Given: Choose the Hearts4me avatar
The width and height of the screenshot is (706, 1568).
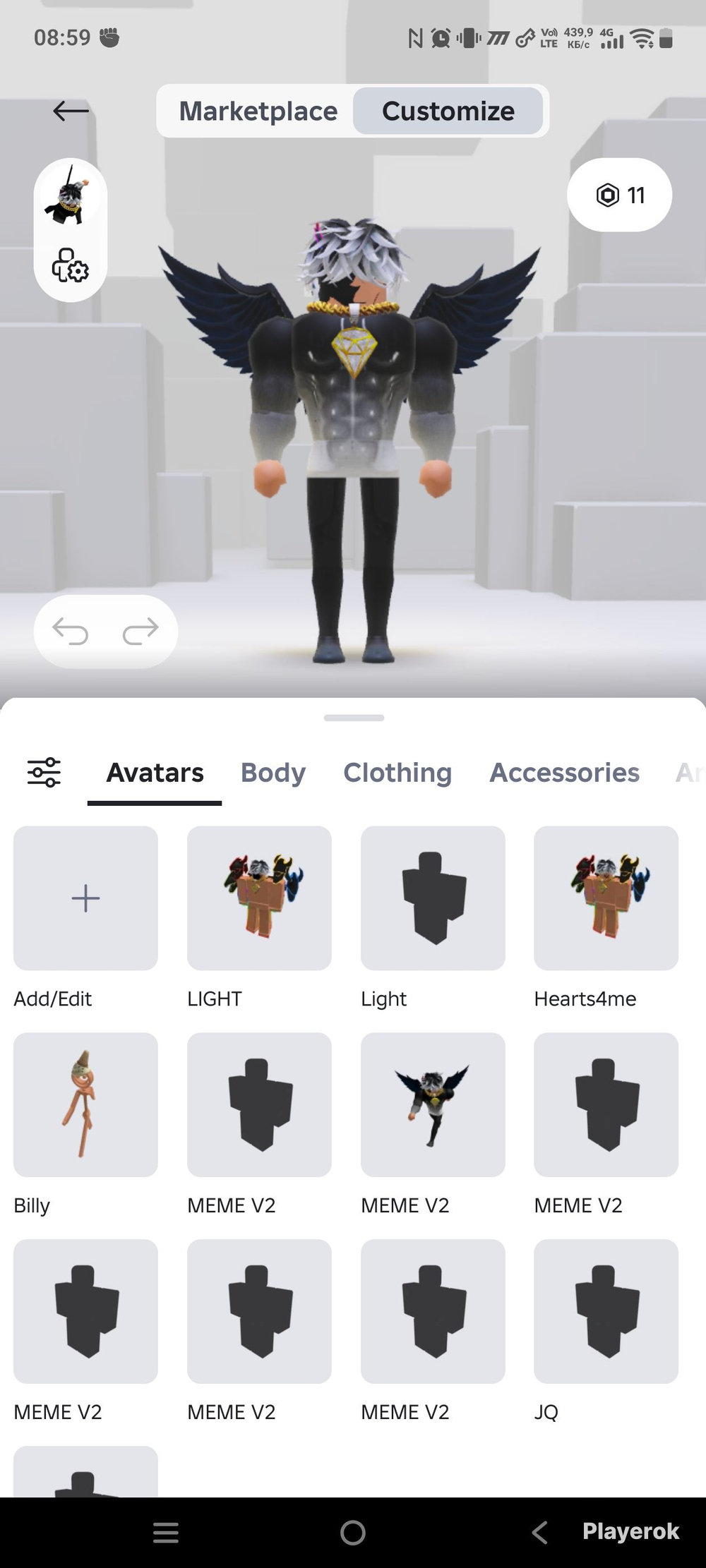Looking at the screenshot, I should 606,898.
